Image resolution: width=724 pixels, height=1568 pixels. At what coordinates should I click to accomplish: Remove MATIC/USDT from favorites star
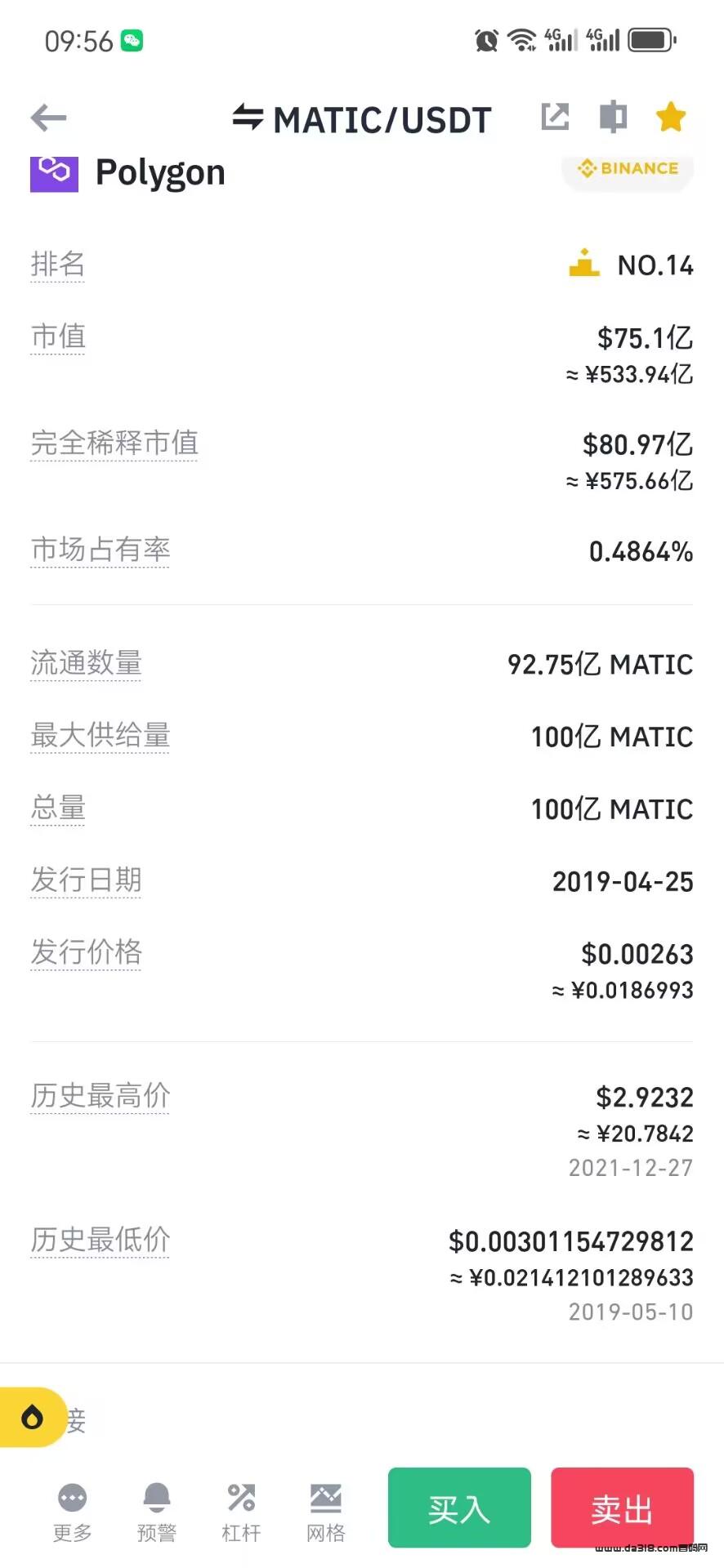671,117
